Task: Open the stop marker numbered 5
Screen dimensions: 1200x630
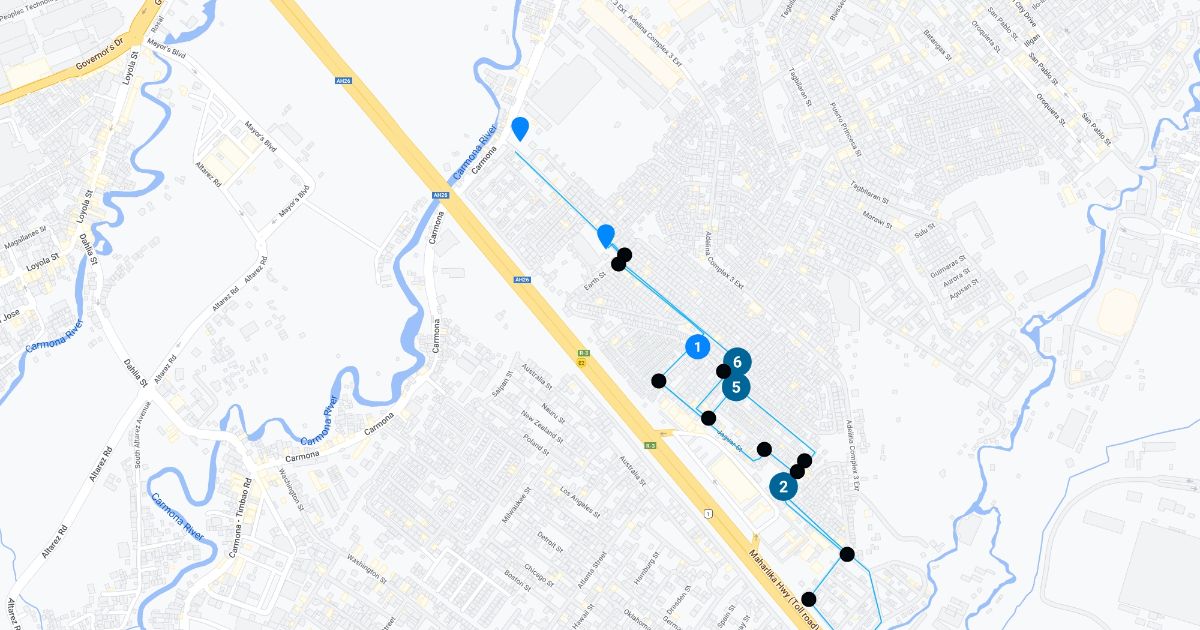Action: point(736,387)
